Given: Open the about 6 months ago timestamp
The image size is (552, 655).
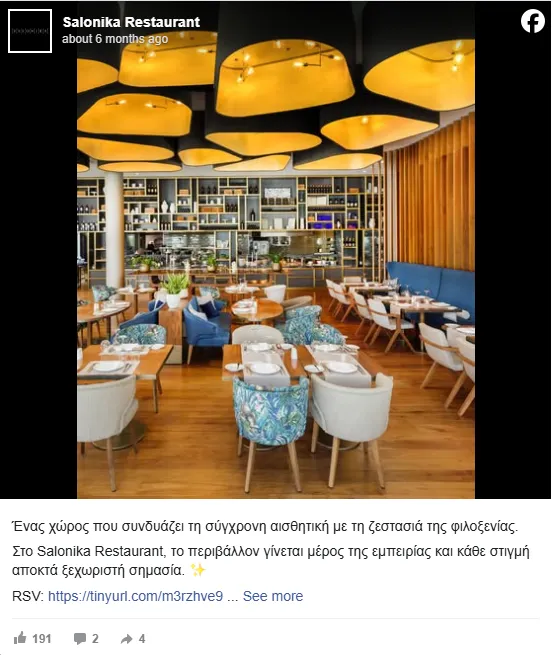Looking at the screenshot, I should tap(115, 39).
